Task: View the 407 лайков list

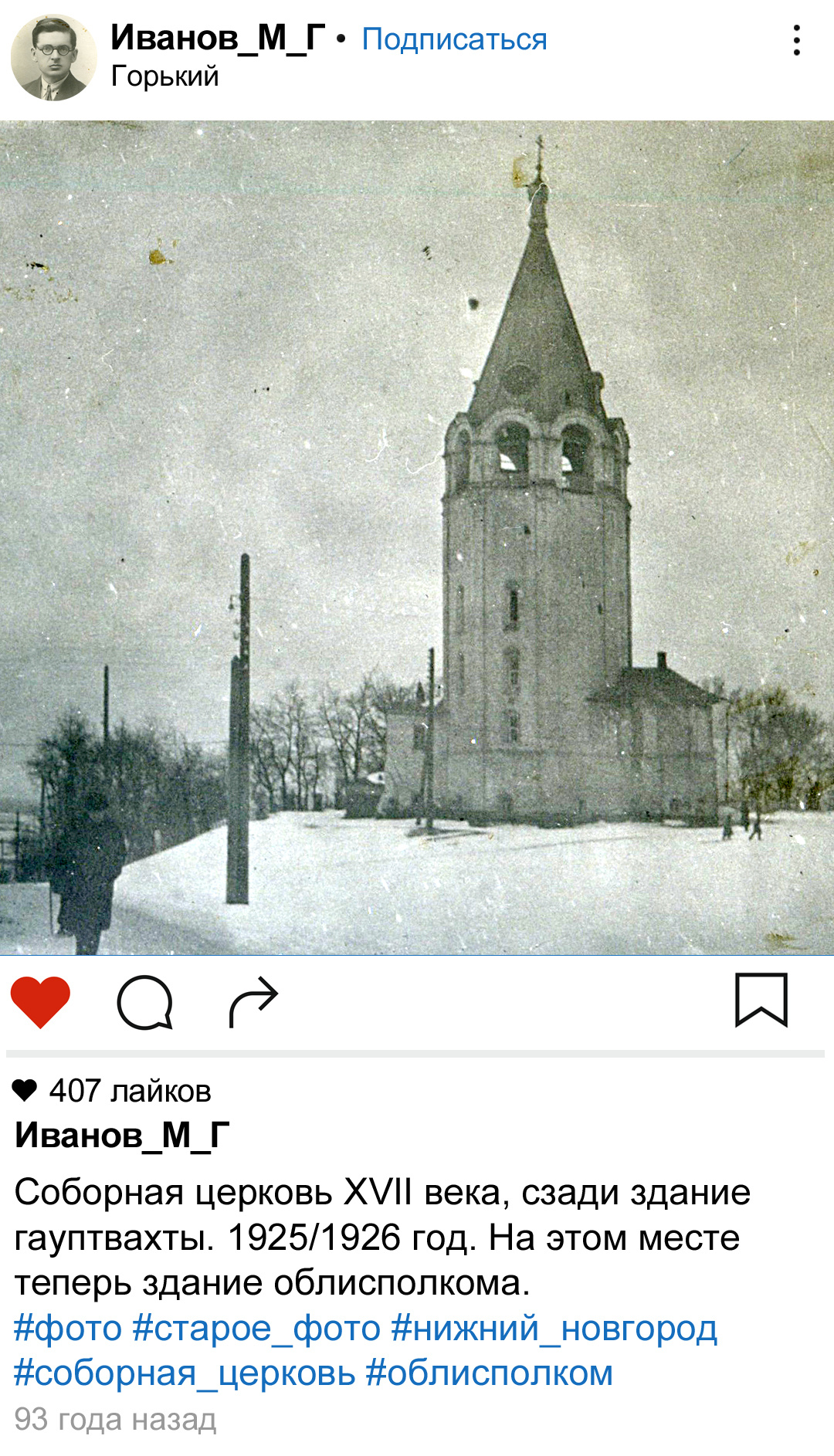Action: (x=129, y=1091)
